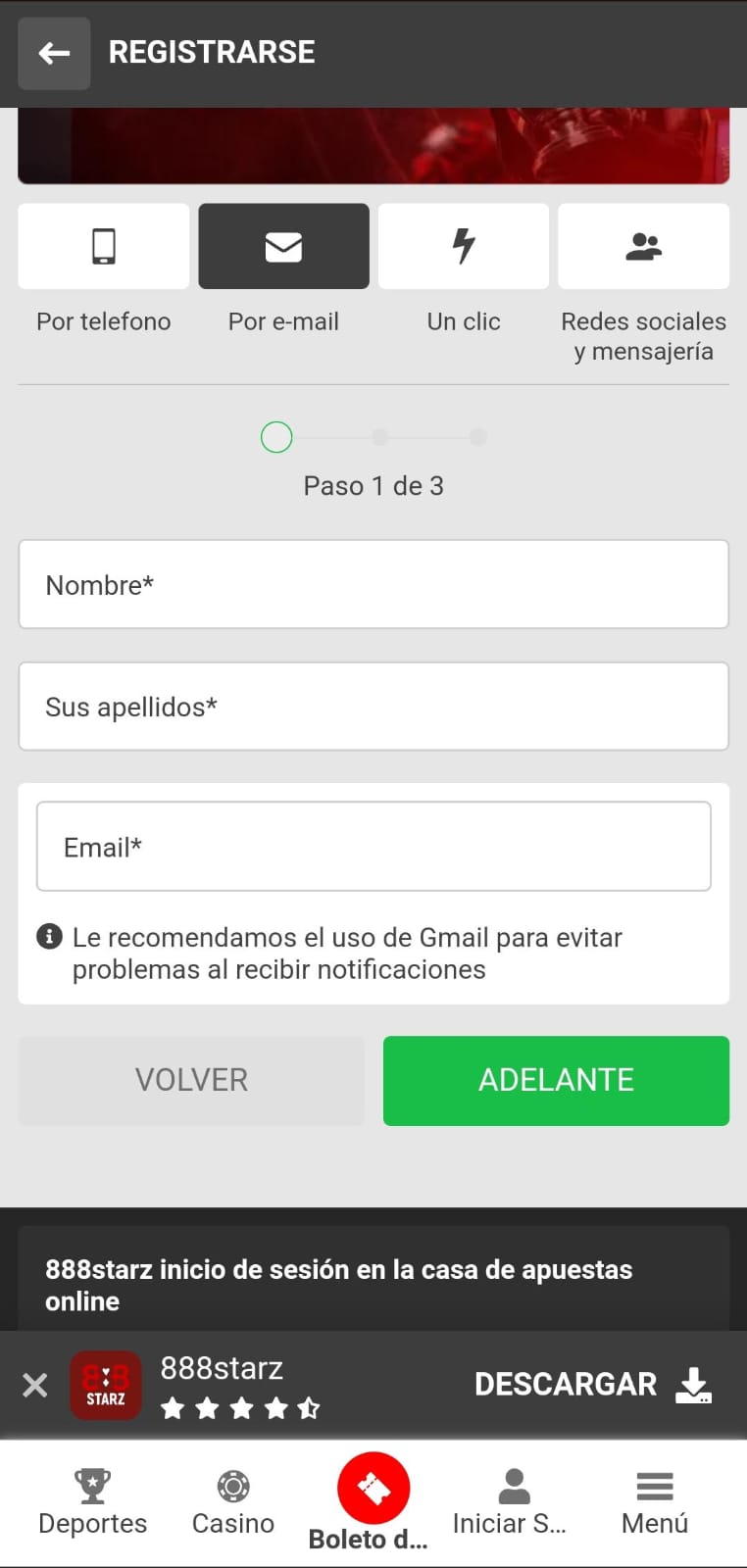Select the Por e-mail registration method
This screenshot has width=747, height=1568.
283,246
